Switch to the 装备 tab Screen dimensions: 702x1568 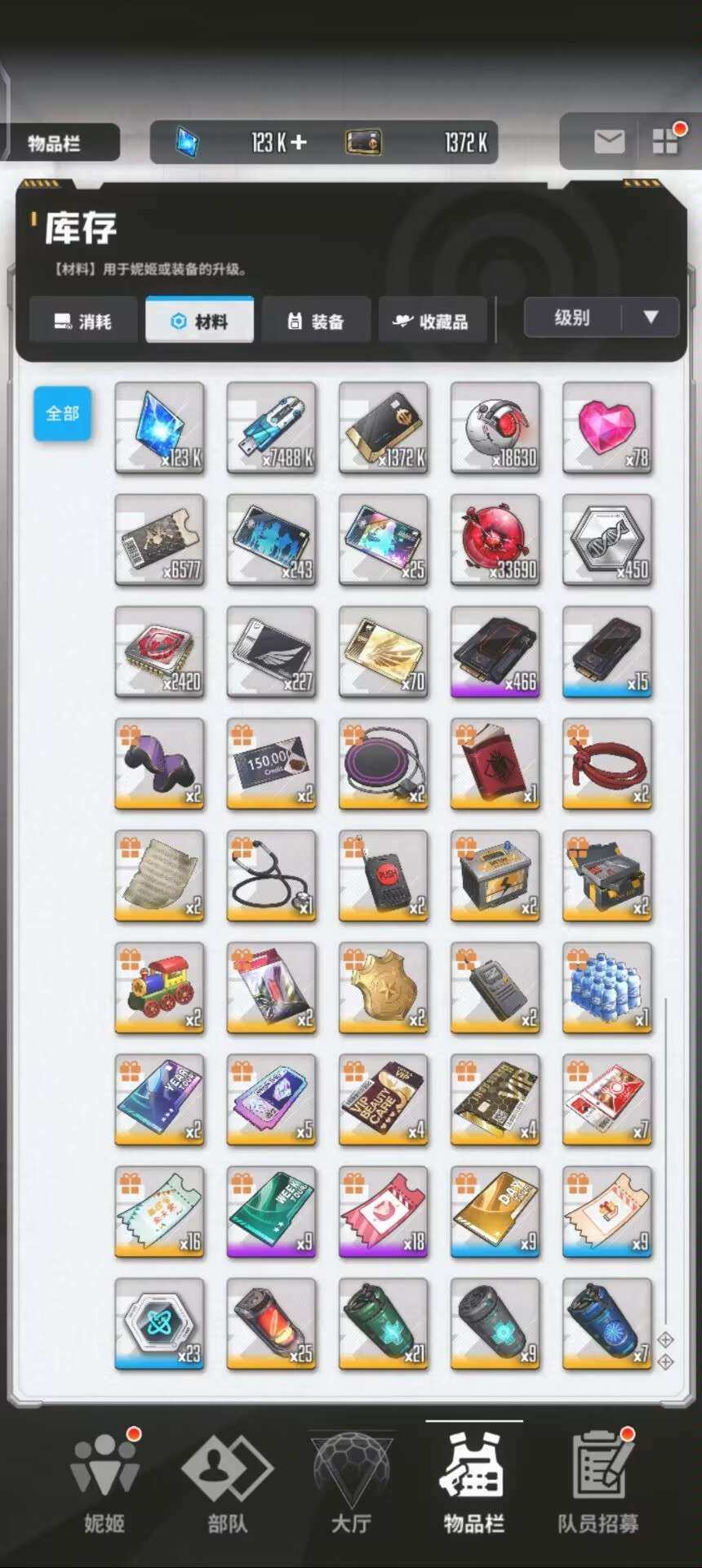point(316,321)
